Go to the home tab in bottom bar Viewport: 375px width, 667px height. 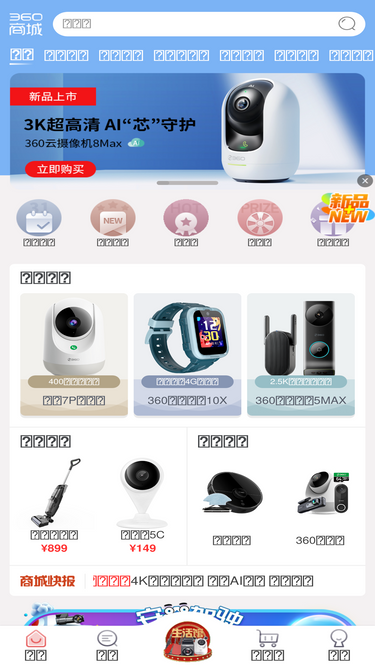coord(36,645)
